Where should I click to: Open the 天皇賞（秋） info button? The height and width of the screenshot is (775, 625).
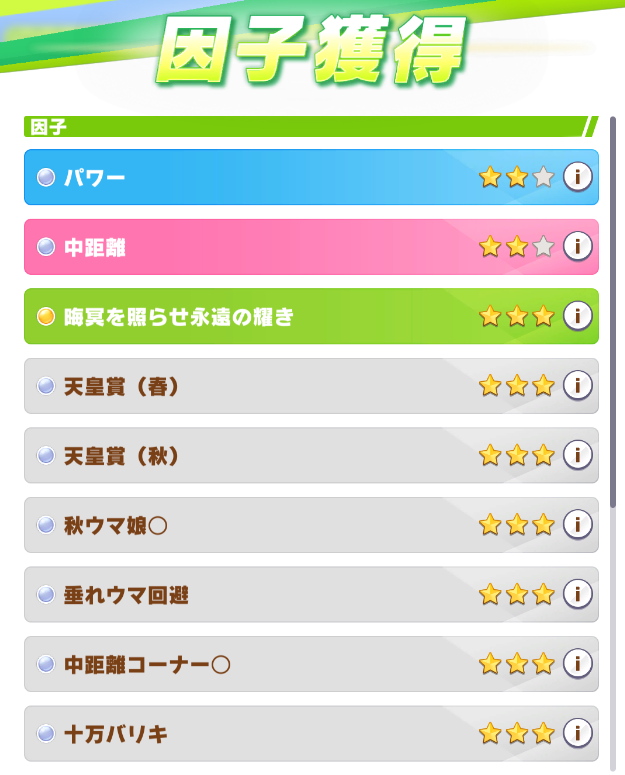(x=577, y=455)
